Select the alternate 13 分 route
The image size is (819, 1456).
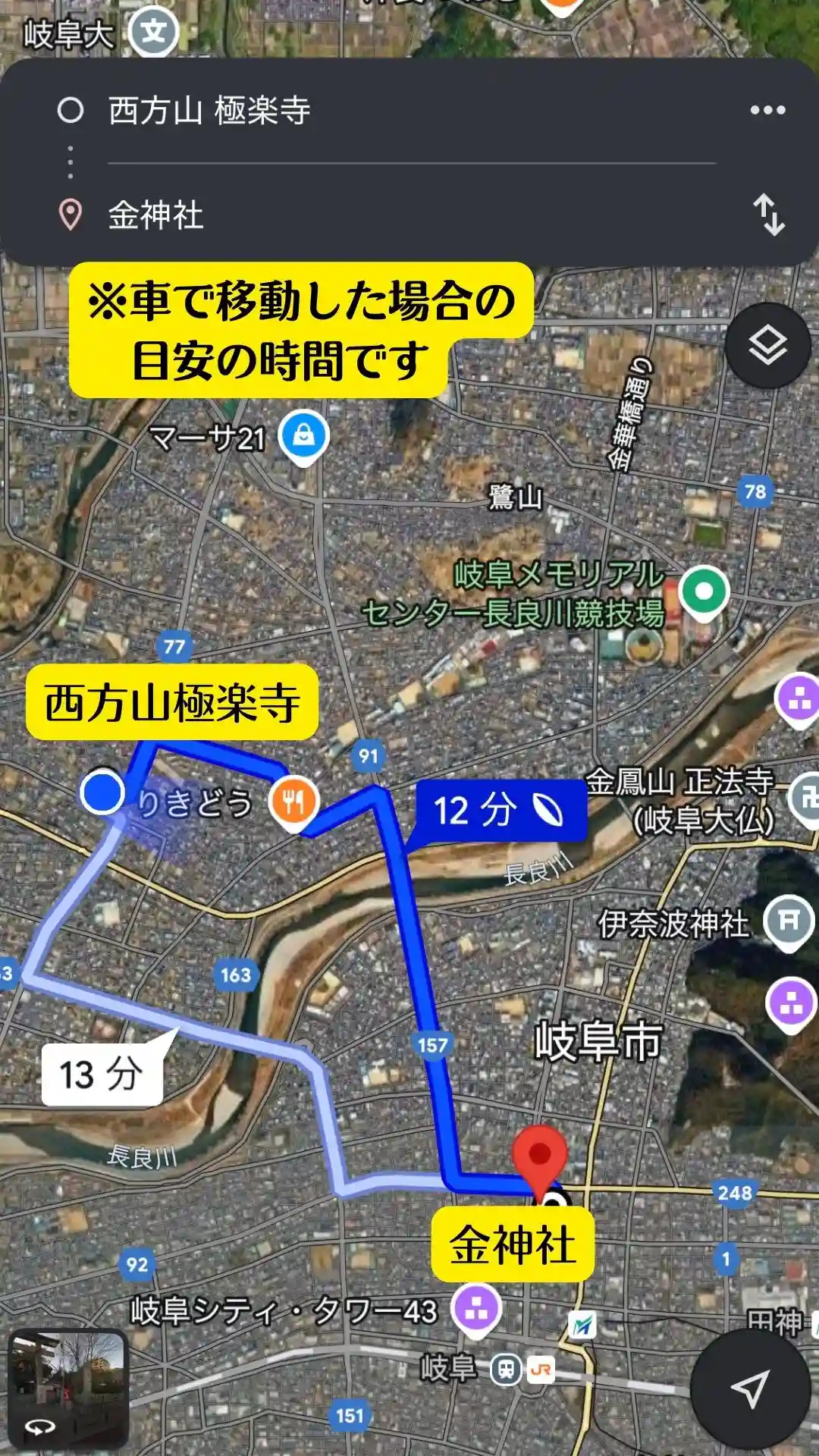click(102, 1074)
